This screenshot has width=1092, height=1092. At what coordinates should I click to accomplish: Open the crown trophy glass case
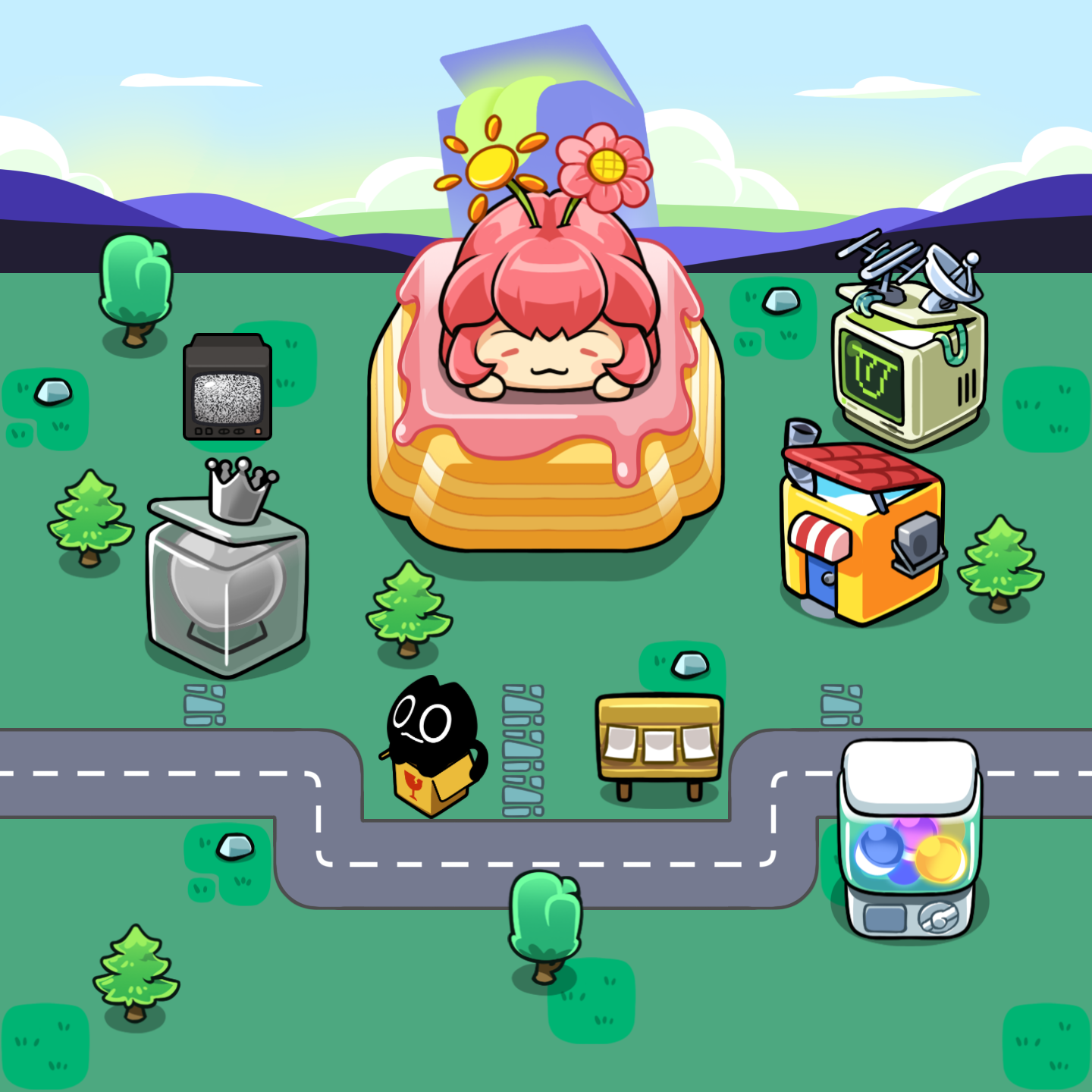click(x=227, y=576)
